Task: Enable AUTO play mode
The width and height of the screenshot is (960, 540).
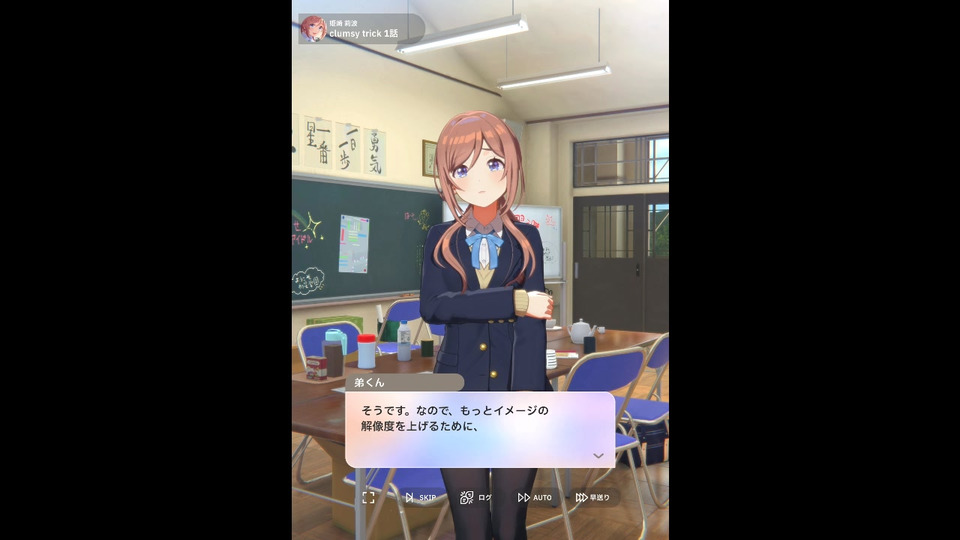Action: pyautogui.click(x=534, y=497)
